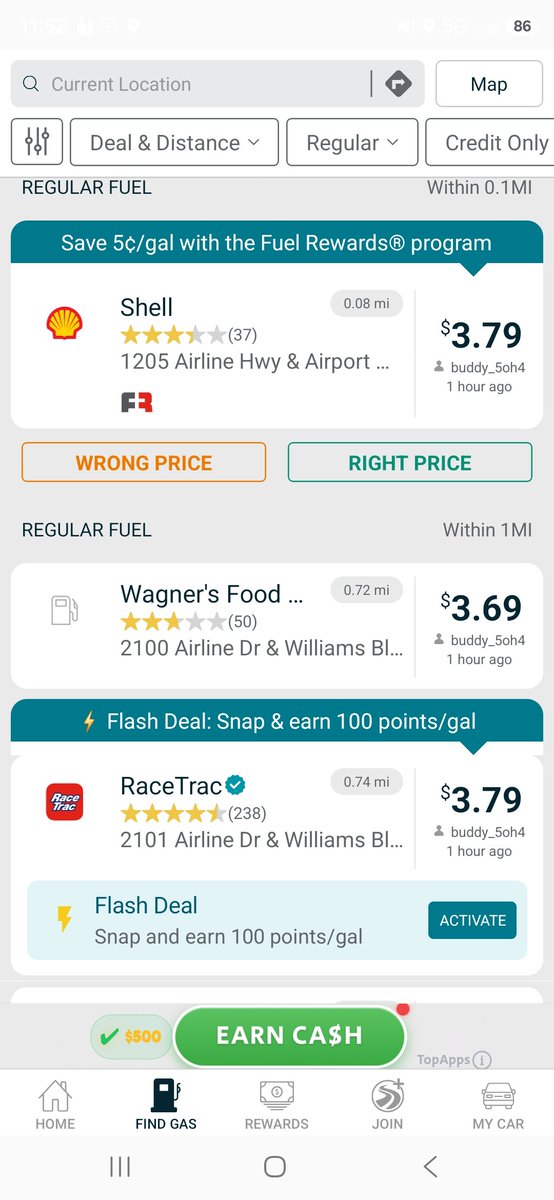Open the JOIN tab
Image resolution: width=554 pixels, height=1200 pixels.
(x=388, y=1104)
